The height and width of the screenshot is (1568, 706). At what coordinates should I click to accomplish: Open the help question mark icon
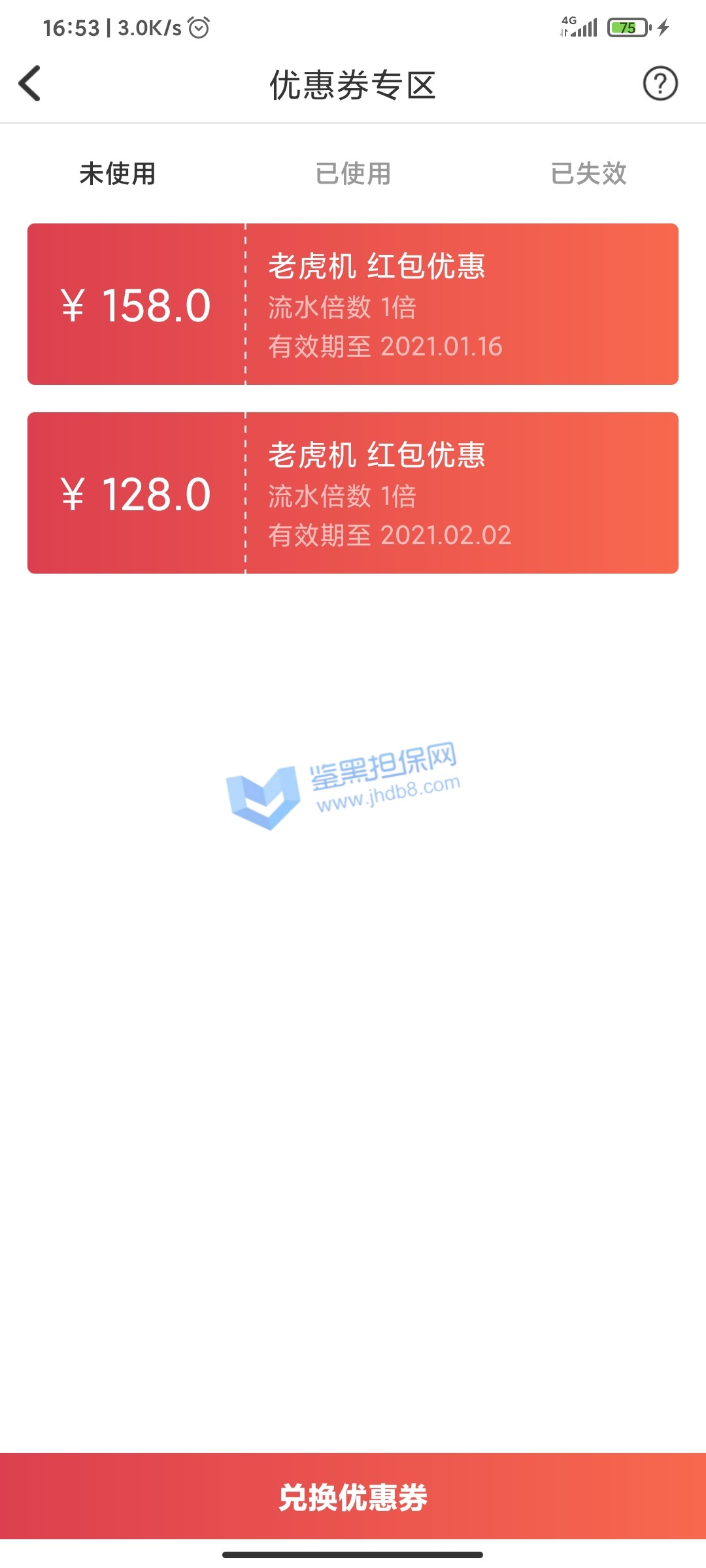(x=660, y=84)
